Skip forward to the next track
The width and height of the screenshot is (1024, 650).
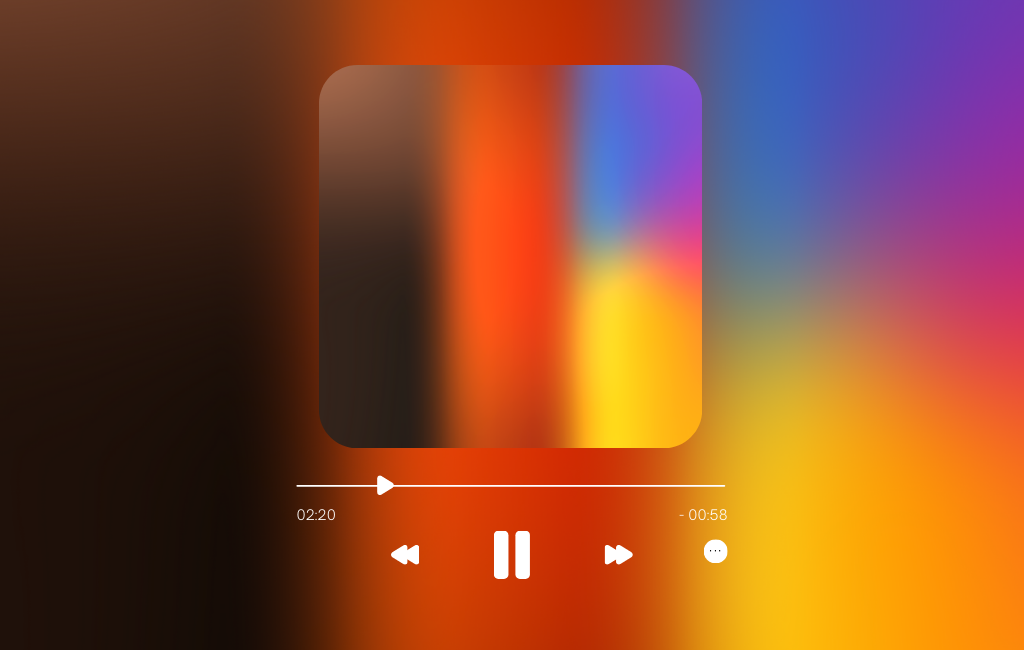pos(618,555)
